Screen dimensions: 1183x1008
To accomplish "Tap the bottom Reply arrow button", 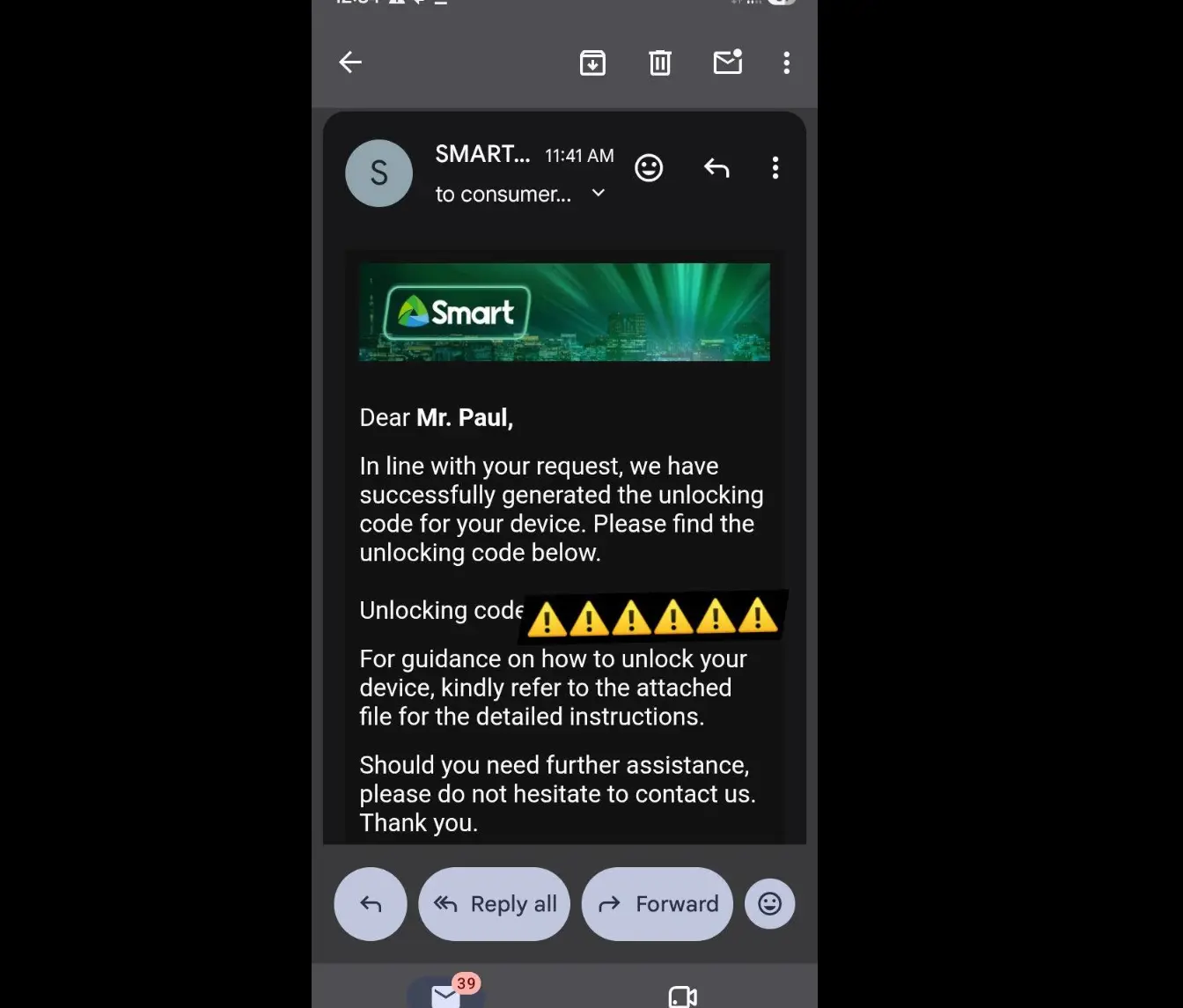I will pyautogui.click(x=371, y=904).
